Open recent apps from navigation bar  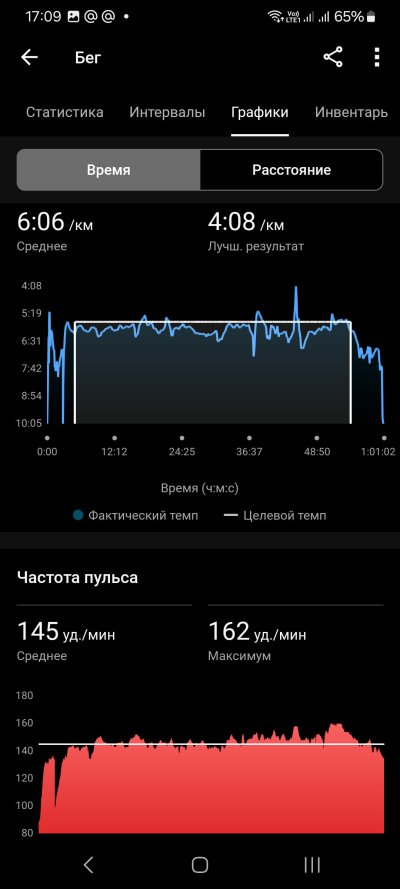click(x=312, y=865)
